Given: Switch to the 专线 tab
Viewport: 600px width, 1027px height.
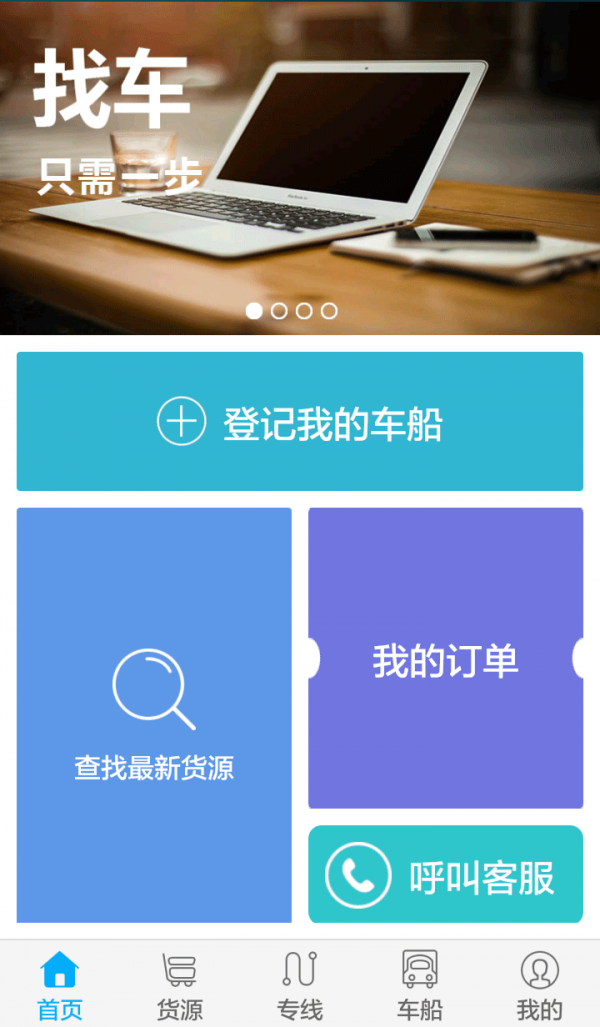Looking at the screenshot, I should 300,985.
